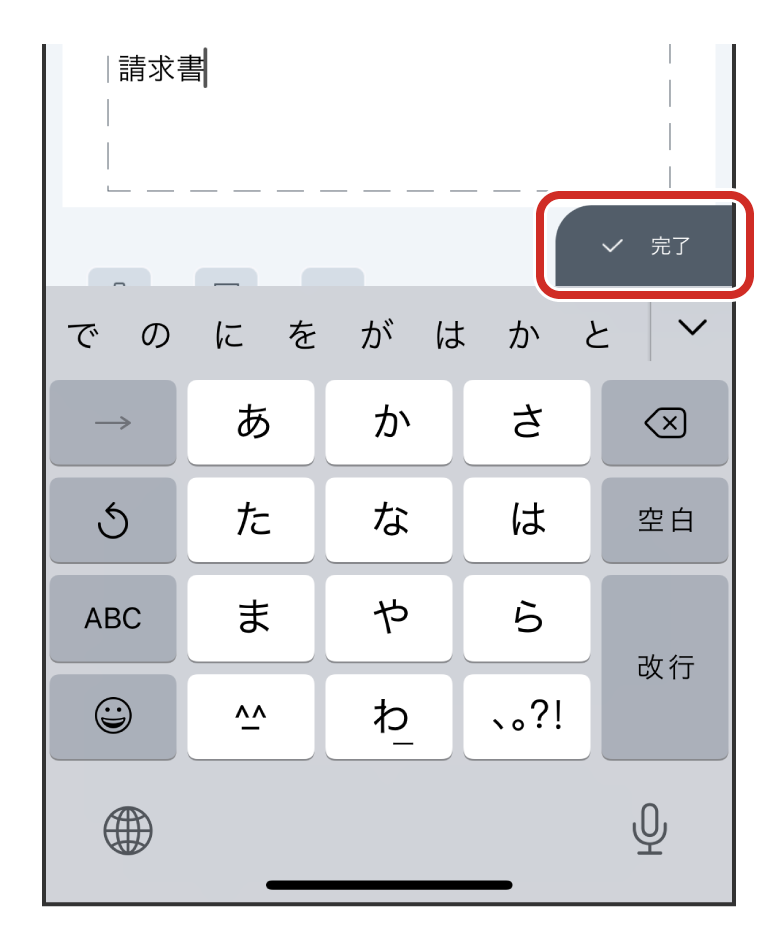Tap the ま key
This screenshot has height=948, width=780.
[251, 618]
